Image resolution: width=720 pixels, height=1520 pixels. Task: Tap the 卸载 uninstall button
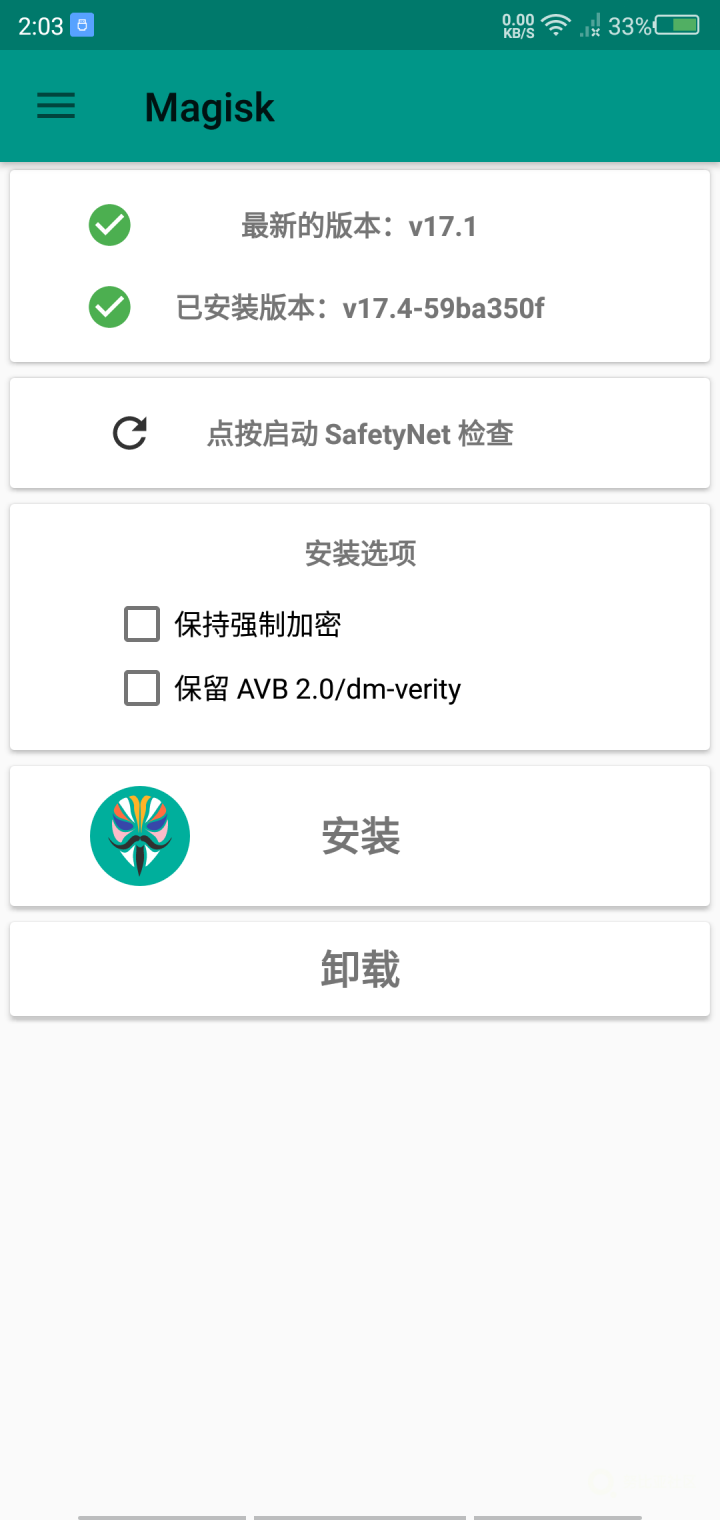360,969
